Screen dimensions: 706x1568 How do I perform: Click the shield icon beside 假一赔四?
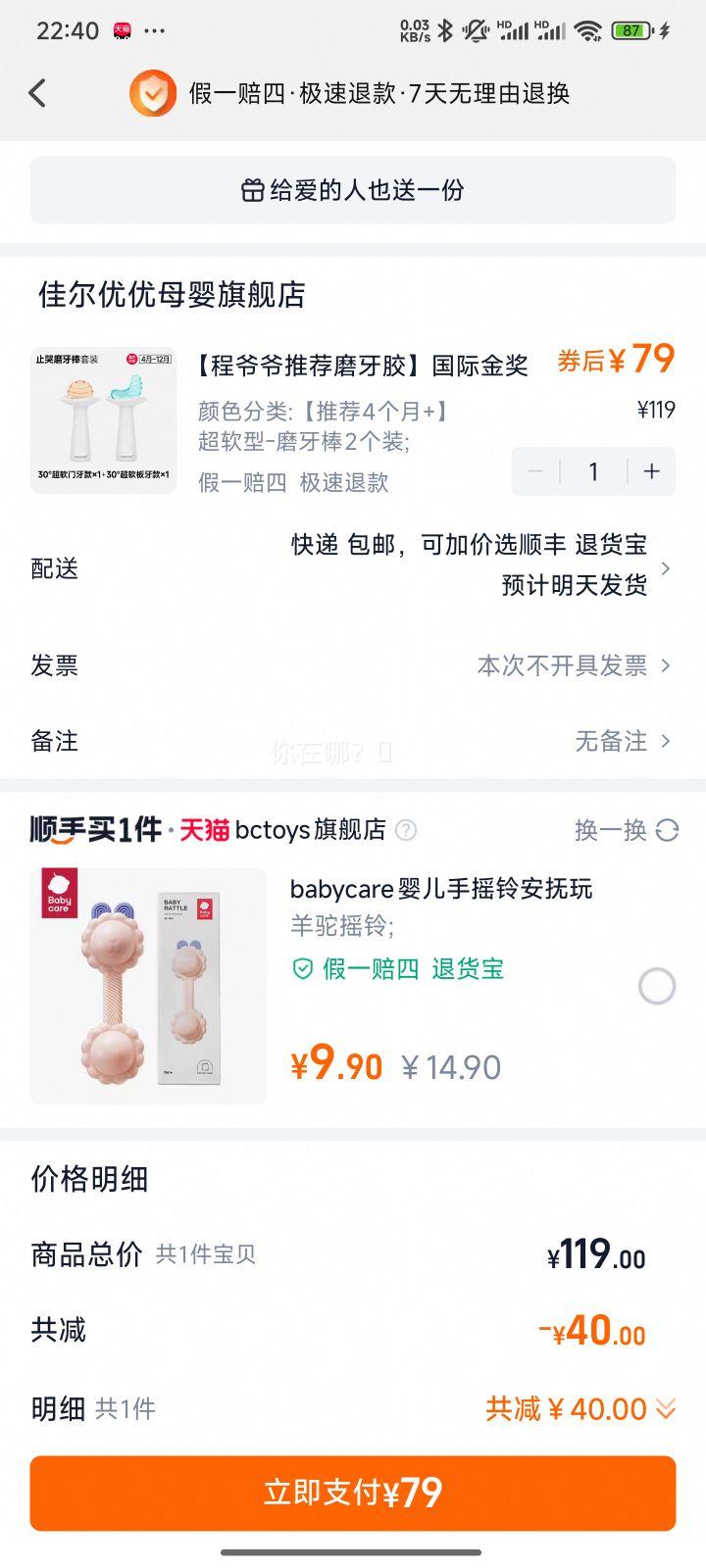(x=152, y=93)
